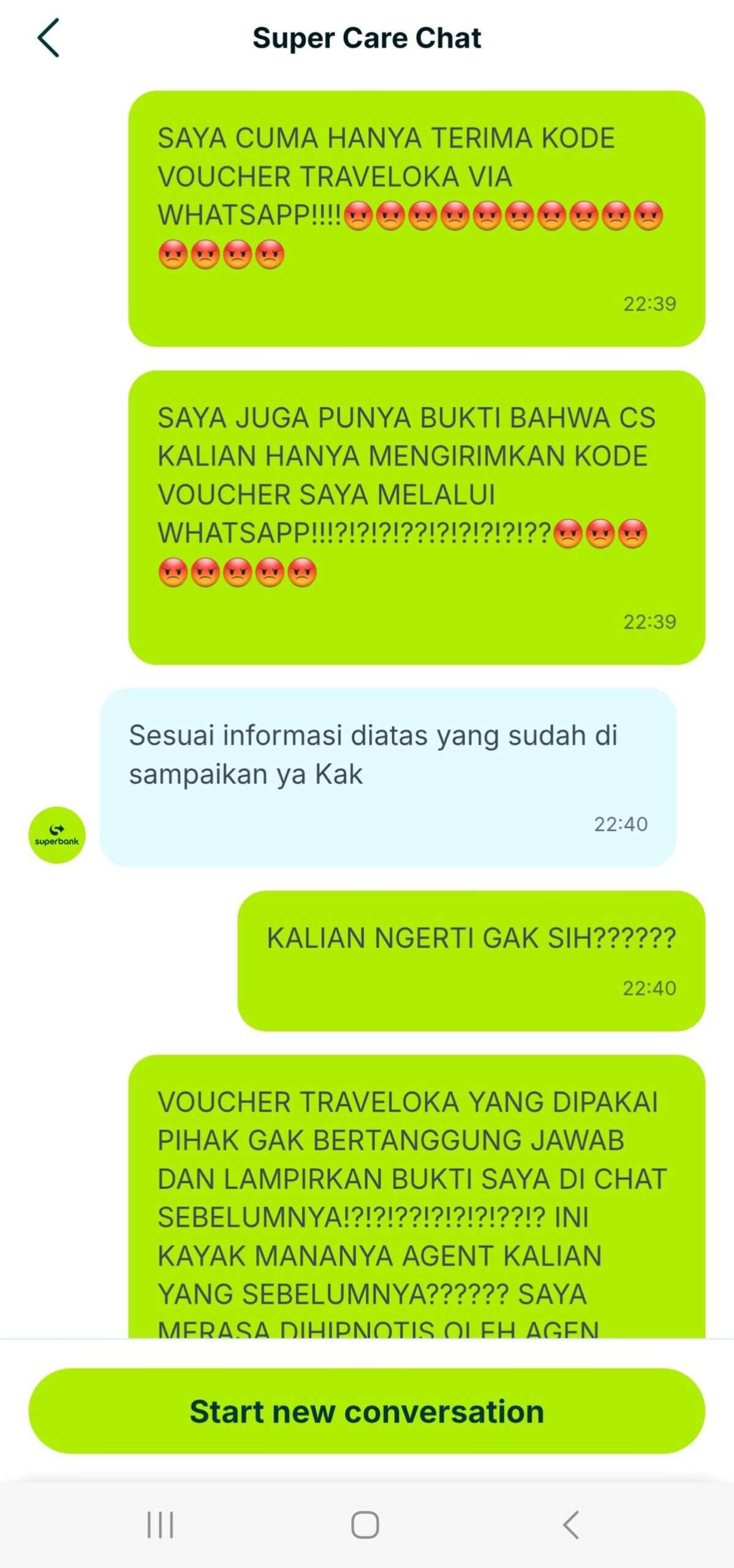Go back from Super Care Chat

[x=48, y=37]
